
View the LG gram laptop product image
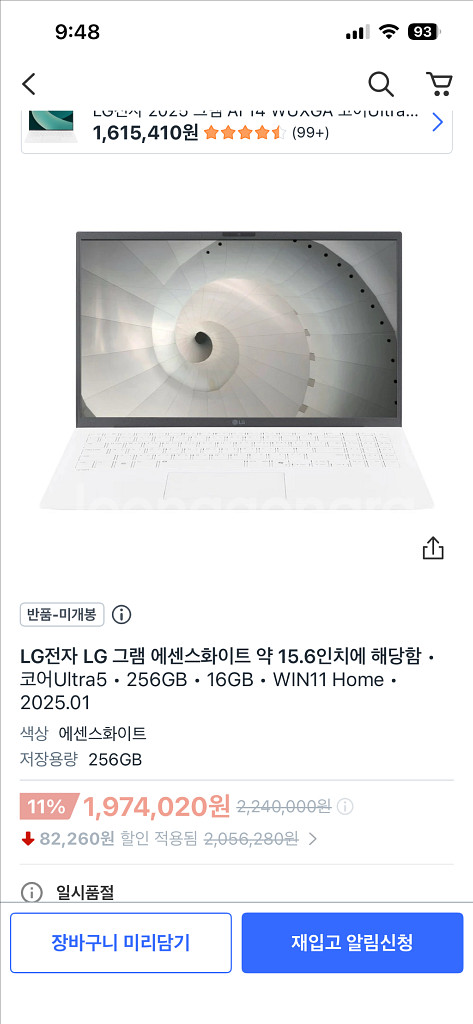pyautogui.click(x=236, y=370)
